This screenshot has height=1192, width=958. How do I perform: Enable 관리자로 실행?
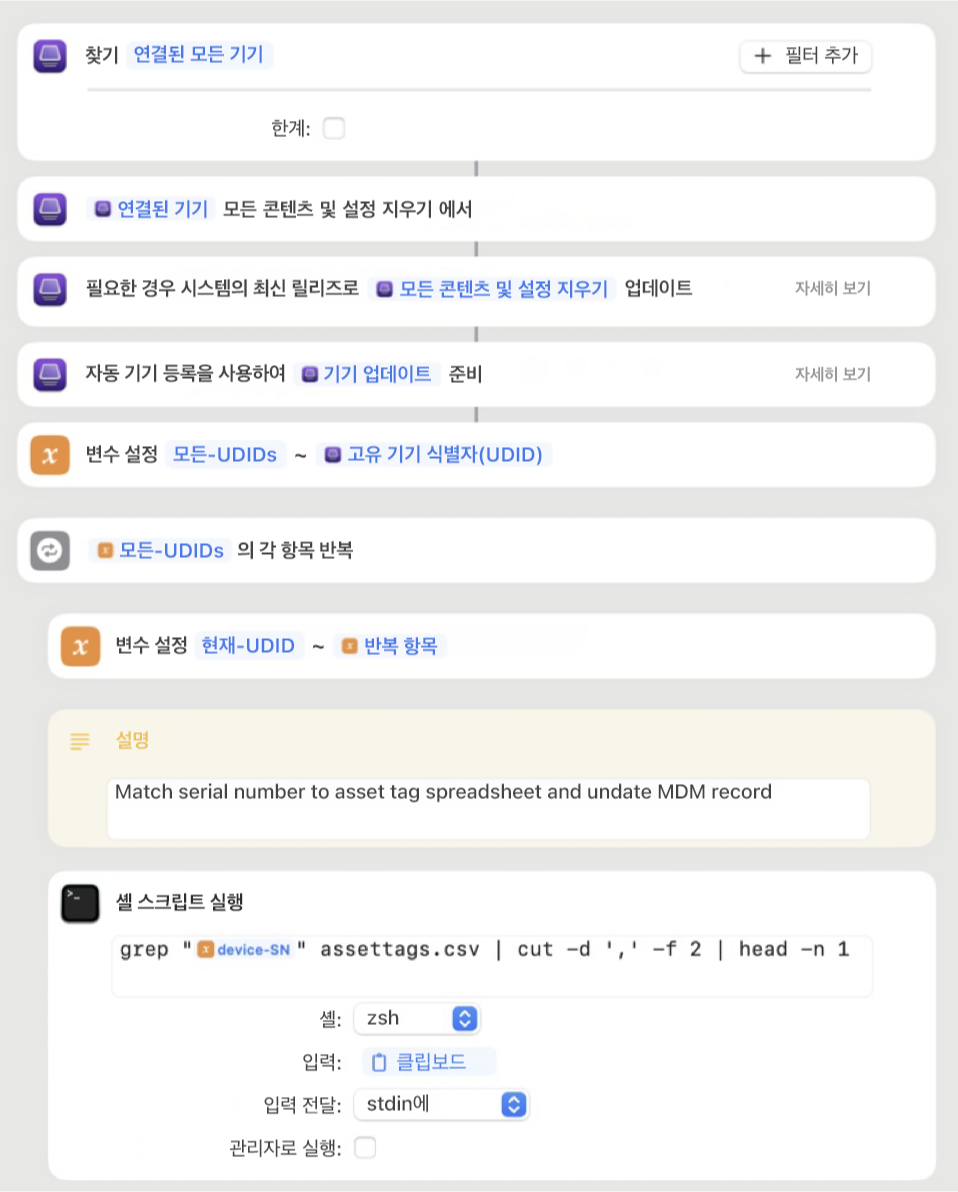point(366,1148)
